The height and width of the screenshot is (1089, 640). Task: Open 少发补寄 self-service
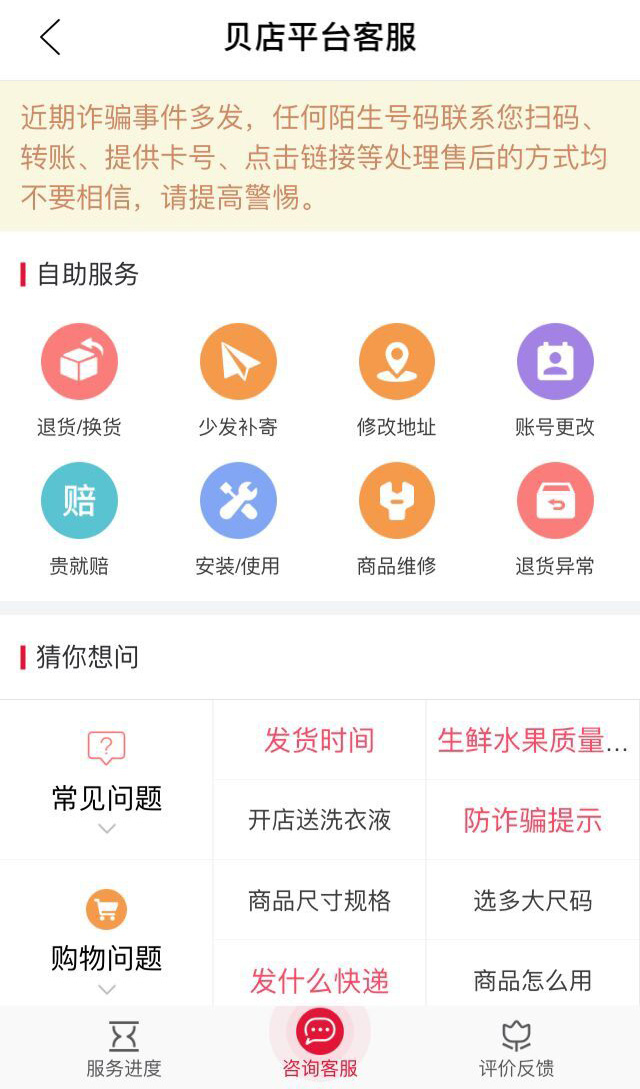pos(238,363)
